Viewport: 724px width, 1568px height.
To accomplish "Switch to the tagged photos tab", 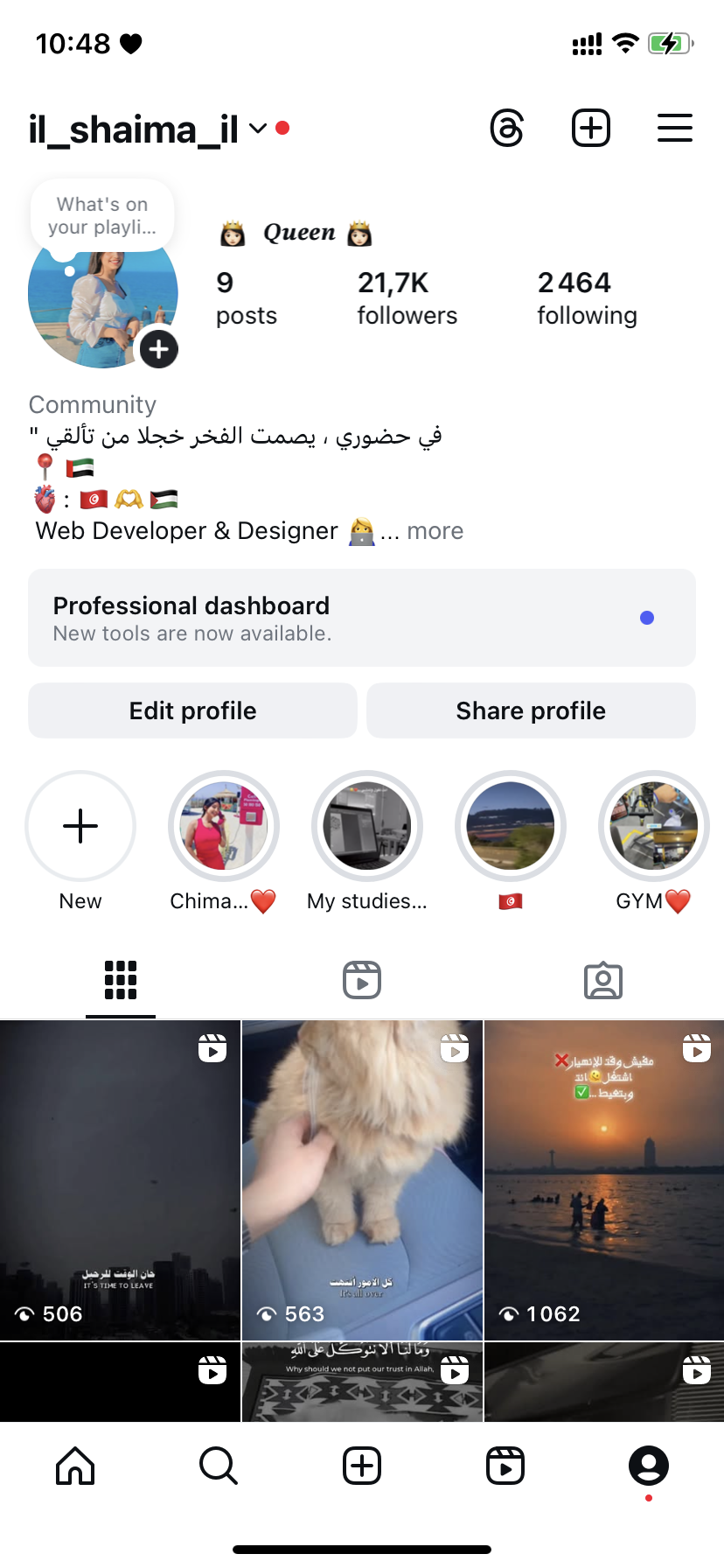I will point(603,980).
